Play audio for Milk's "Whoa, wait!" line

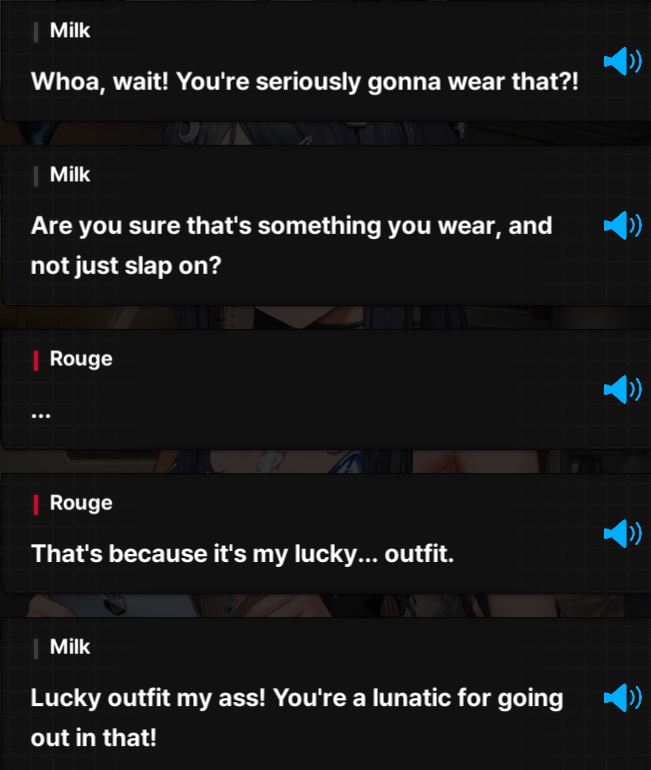coord(621,62)
